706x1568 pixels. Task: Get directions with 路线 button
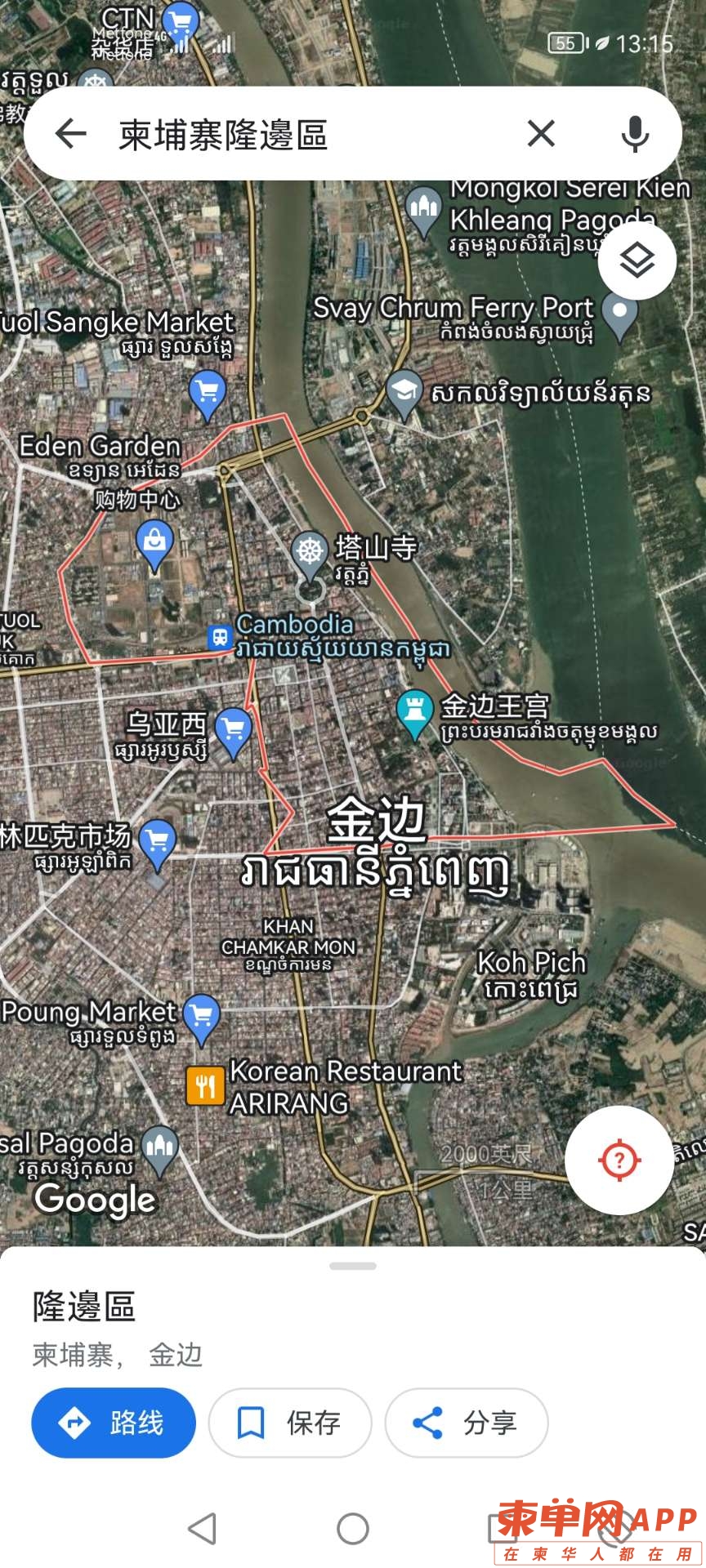pyautogui.click(x=114, y=1423)
